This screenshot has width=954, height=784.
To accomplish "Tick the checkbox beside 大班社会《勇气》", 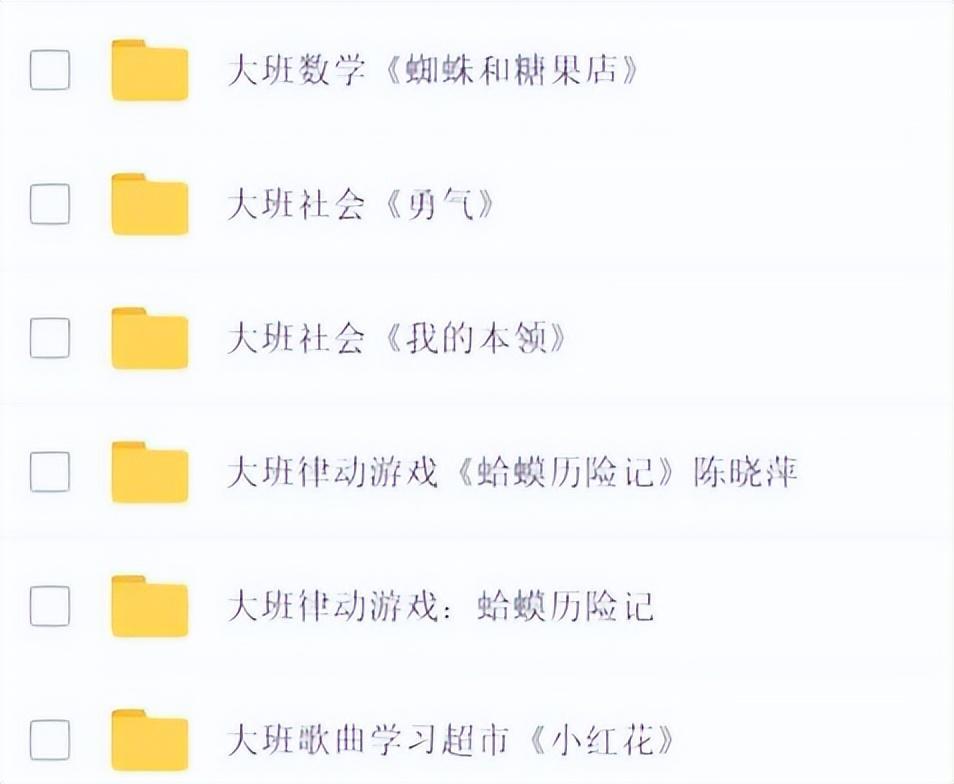I will pos(50,205).
